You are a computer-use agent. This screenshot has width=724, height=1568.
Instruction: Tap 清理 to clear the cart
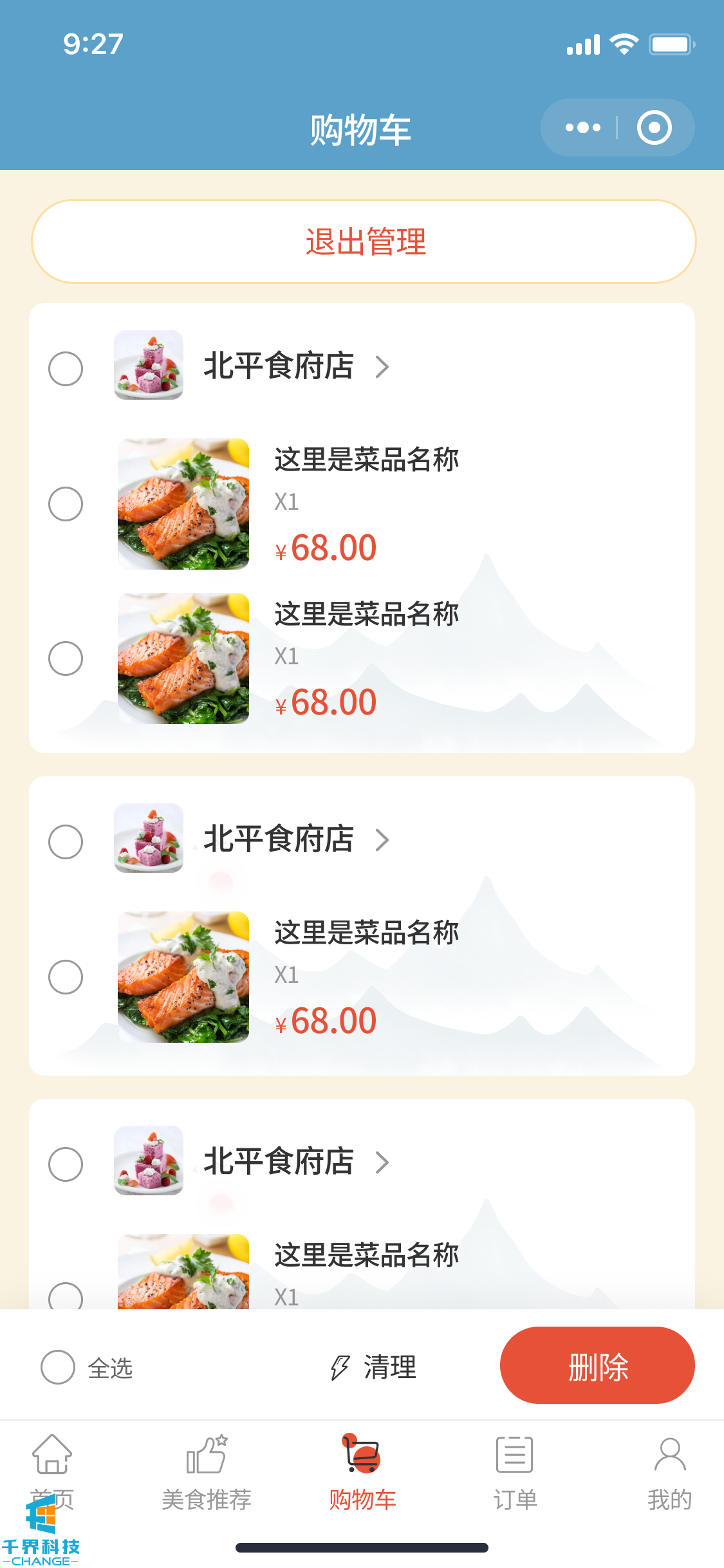[x=374, y=1367]
